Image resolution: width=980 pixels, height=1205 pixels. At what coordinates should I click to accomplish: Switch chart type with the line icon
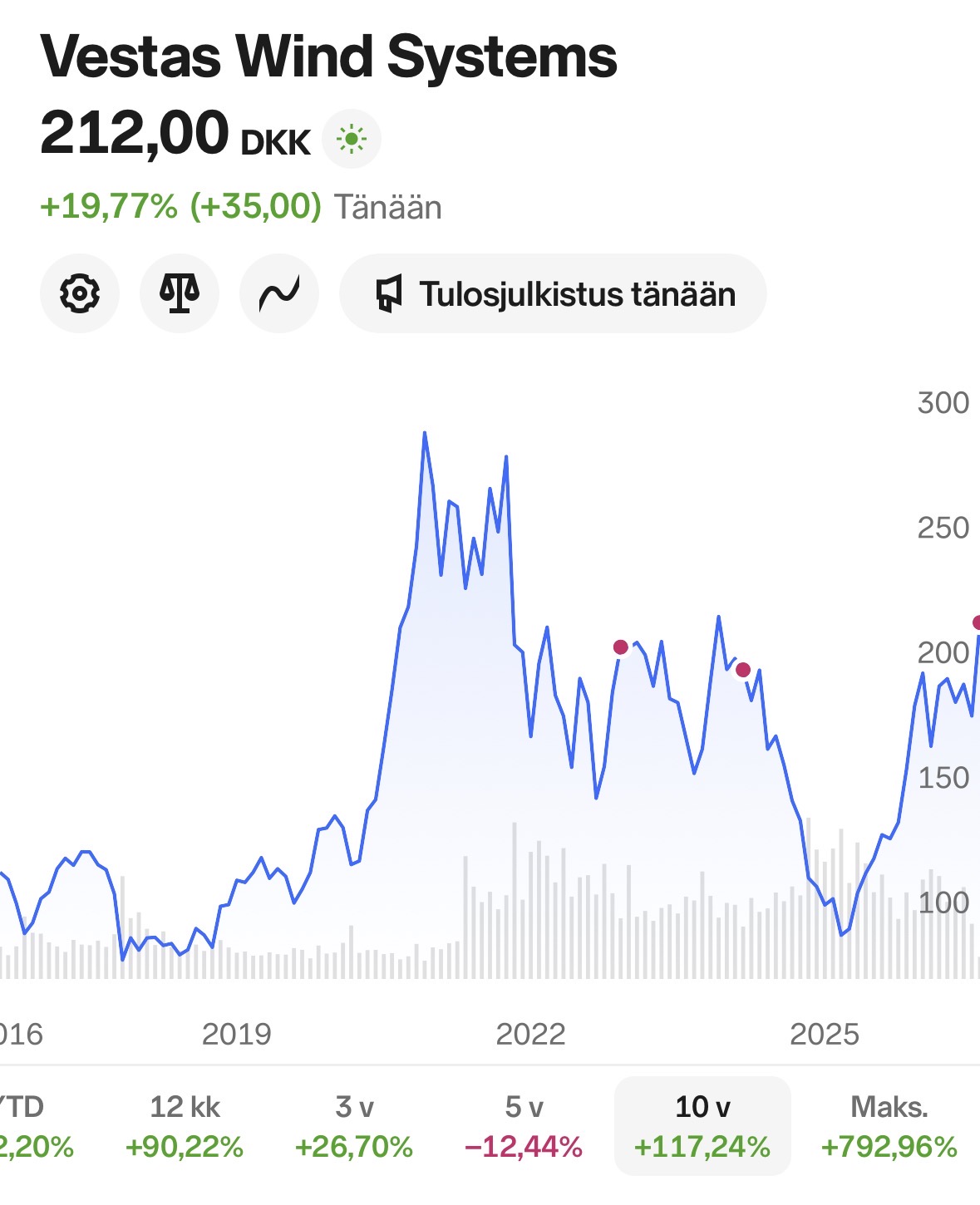coord(279,294)
